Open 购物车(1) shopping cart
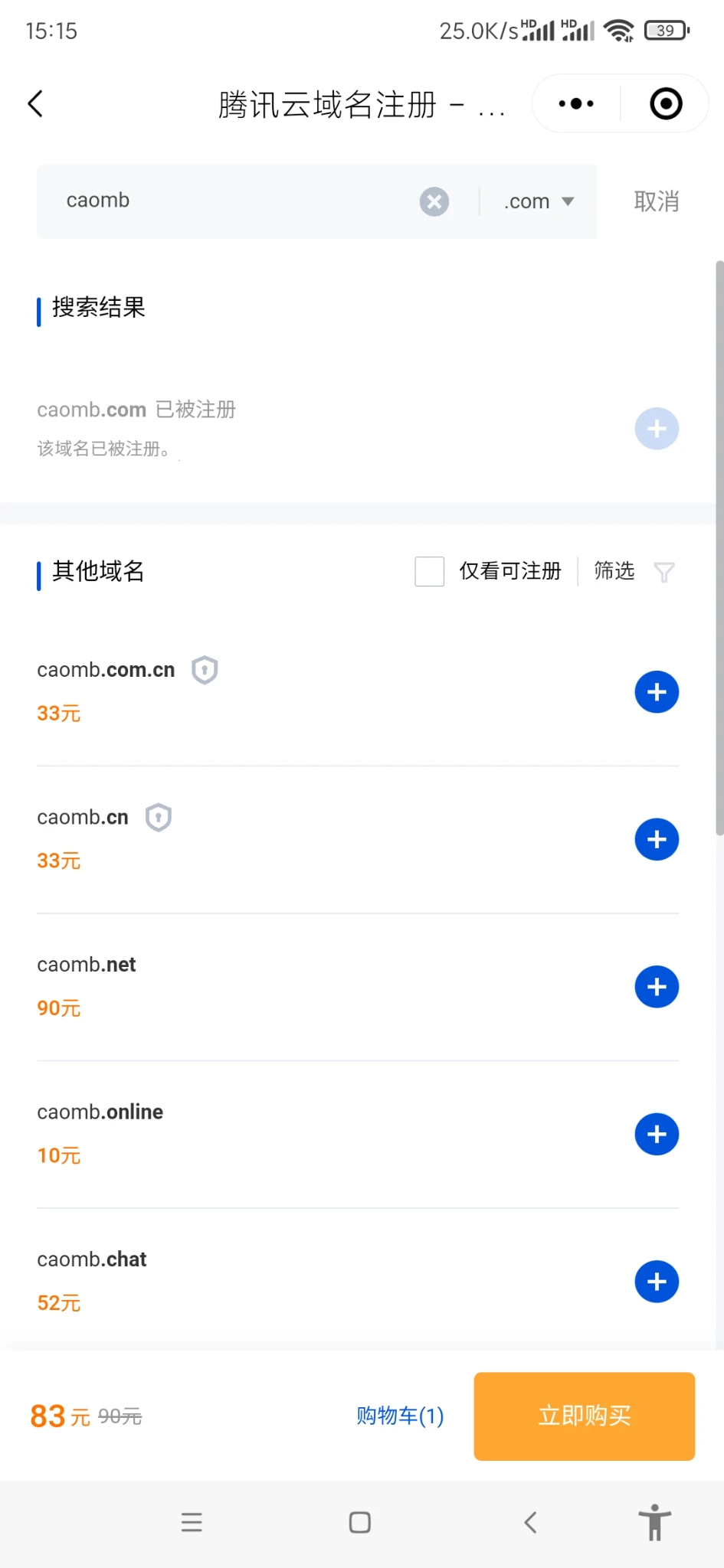Image resolution: width=724 pixels, height=1568 pixels. click(x=400, y=1416)
